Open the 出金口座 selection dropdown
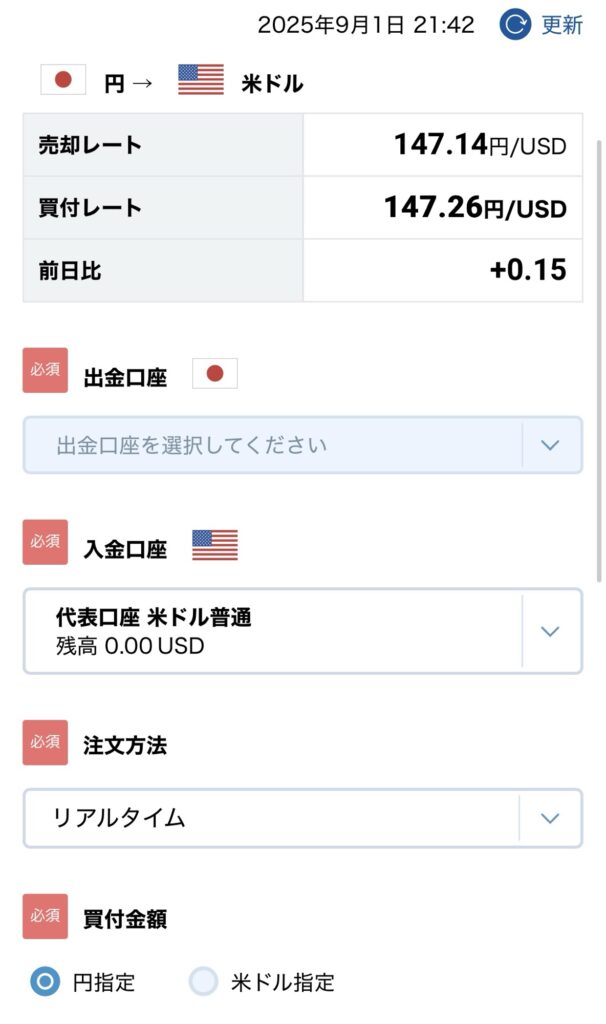 click(x=302, y=445)
